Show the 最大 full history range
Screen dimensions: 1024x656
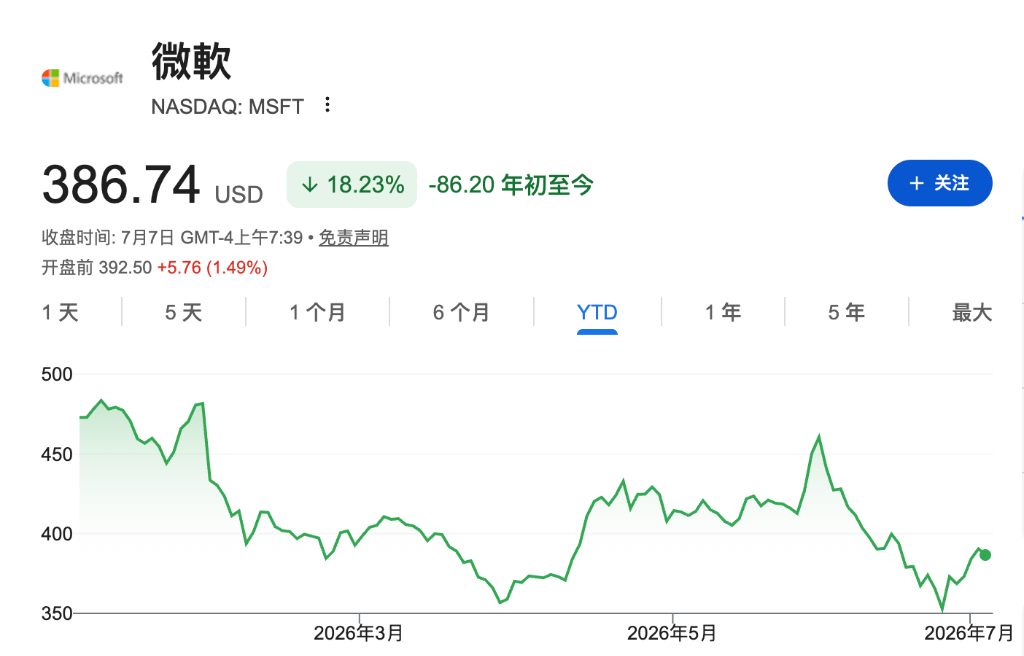click(x=972, y=312)
